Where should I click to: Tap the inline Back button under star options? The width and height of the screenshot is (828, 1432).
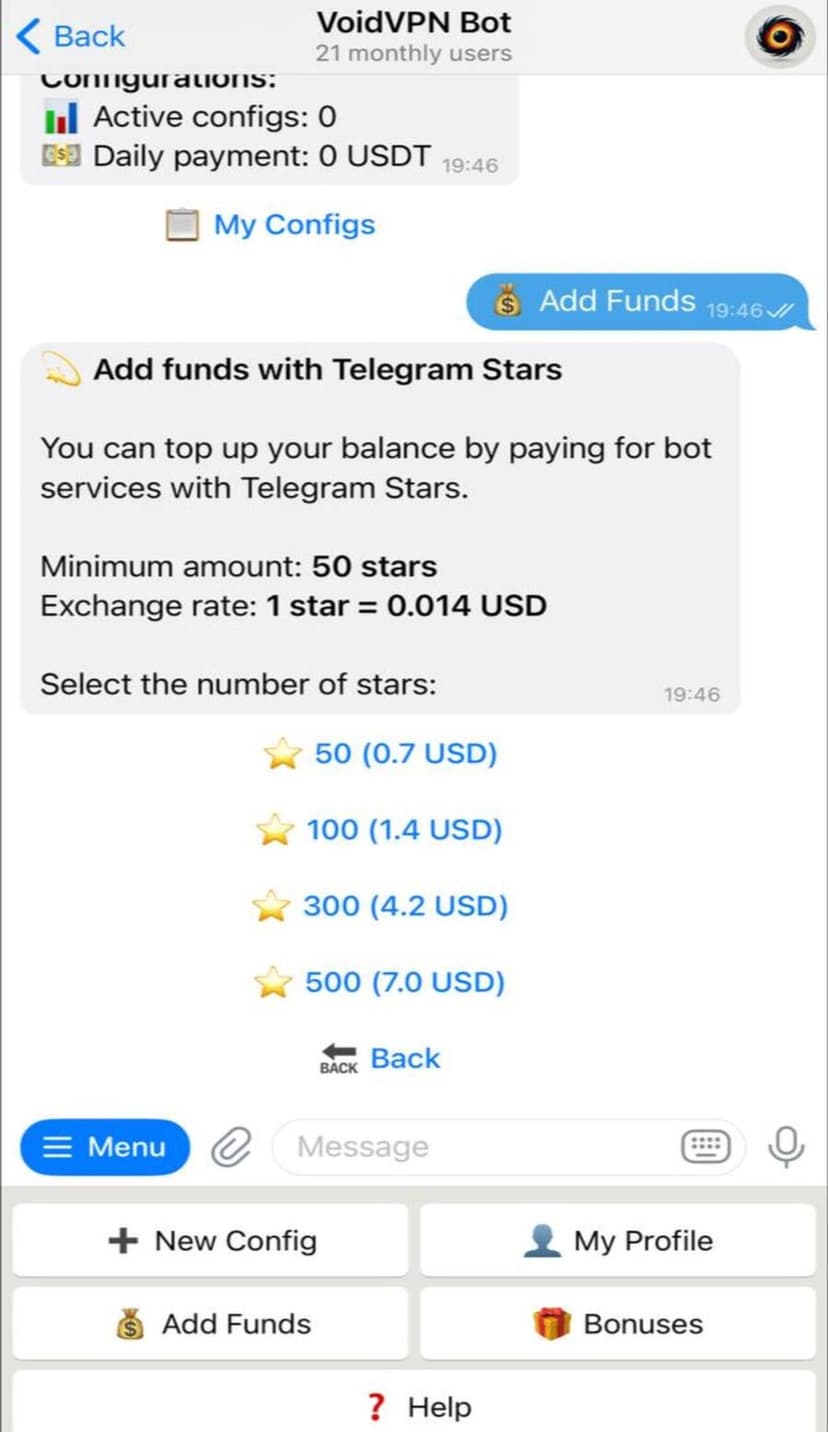[x=381, y=1058]
